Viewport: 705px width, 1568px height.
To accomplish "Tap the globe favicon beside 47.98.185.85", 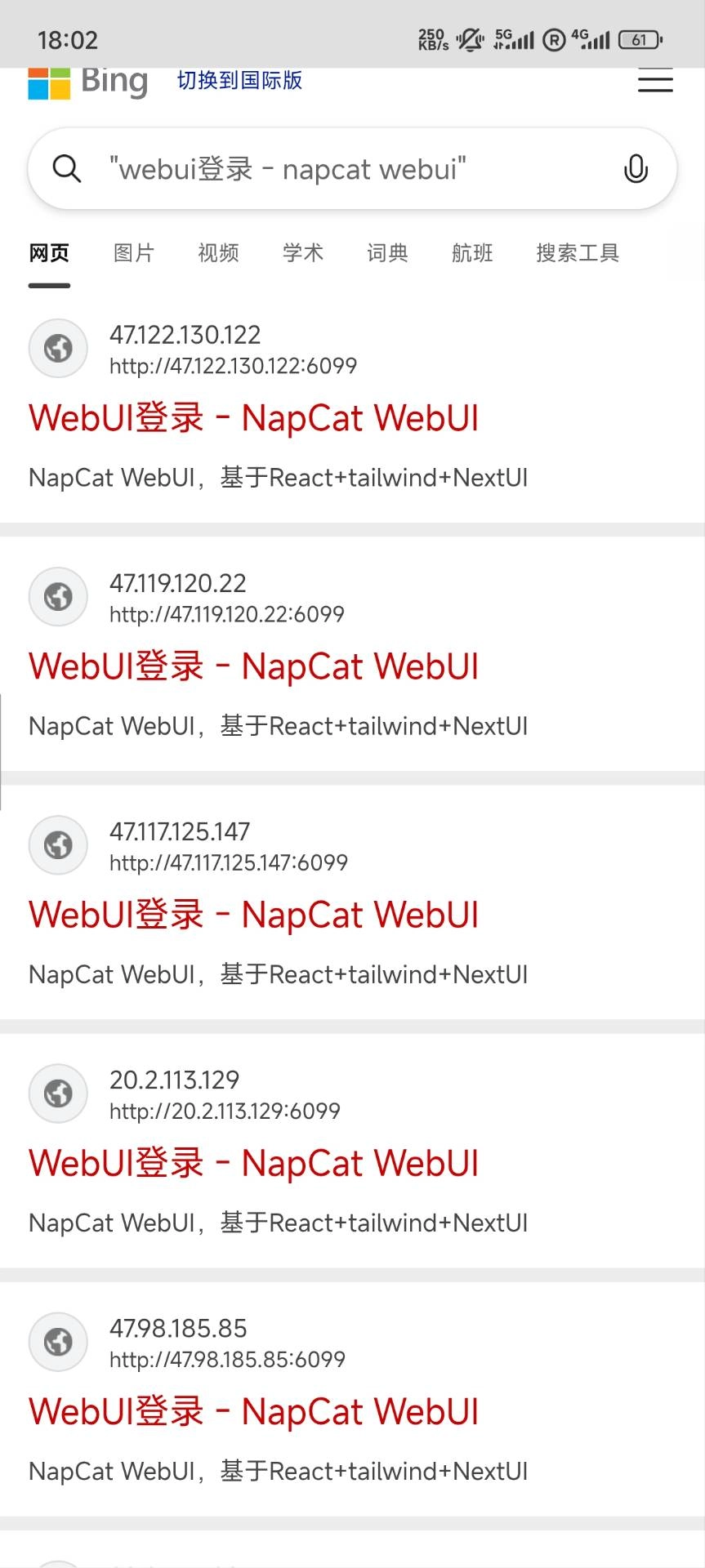I will (57, 1341).
